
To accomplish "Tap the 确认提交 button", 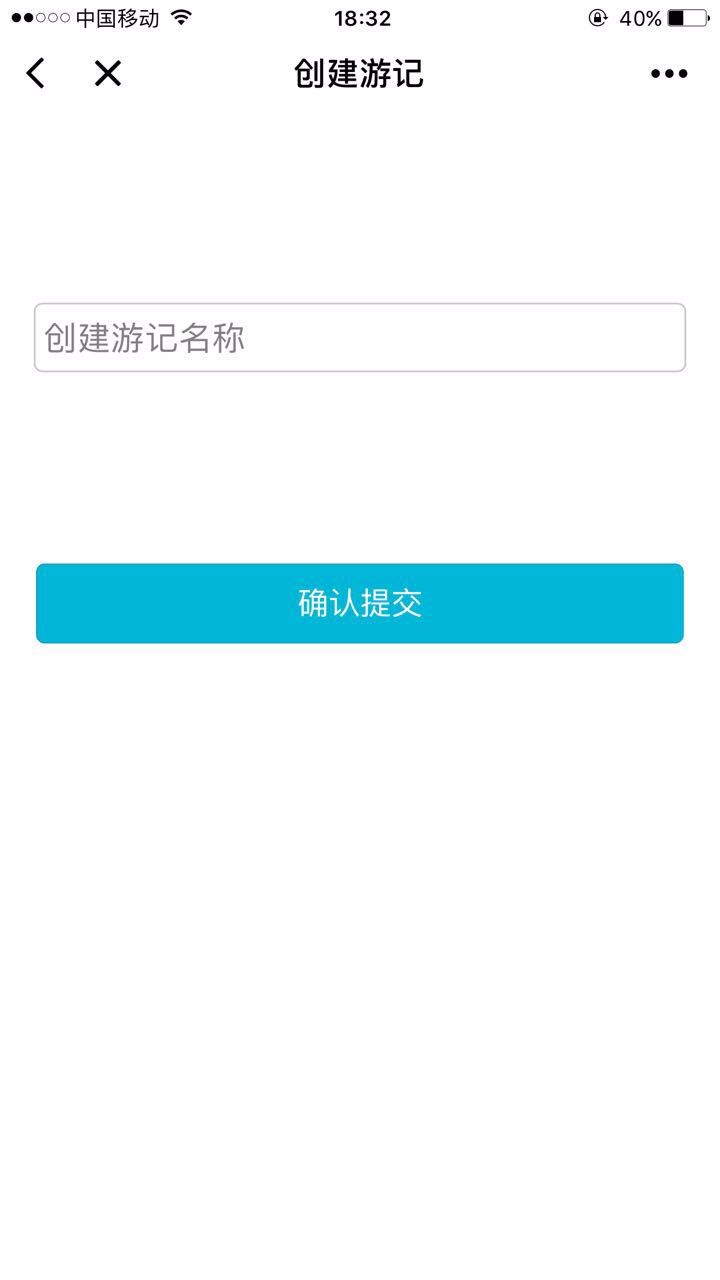I will pos(360,603).
